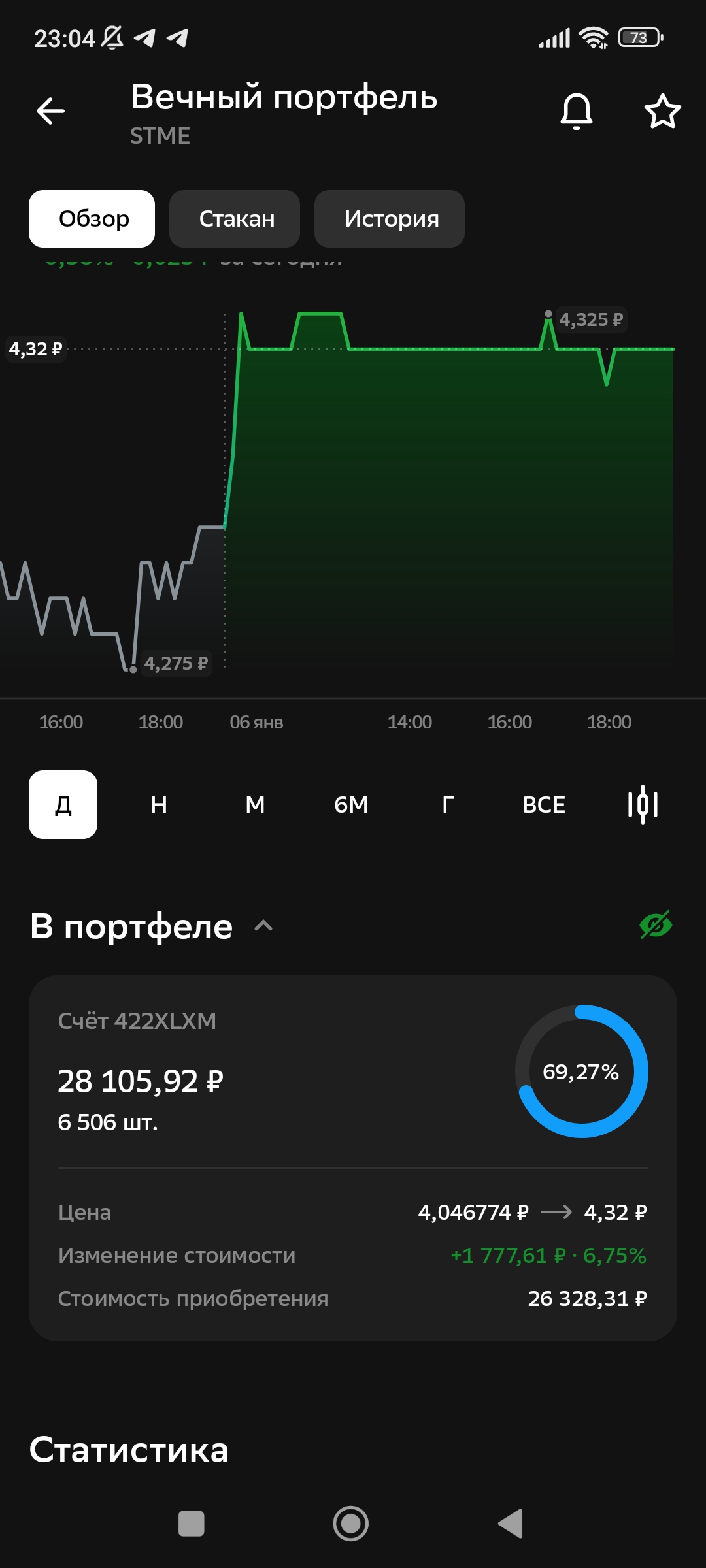Switch to candlestick chart view
Screen dimensions: 706x1568
pos(643,804)
